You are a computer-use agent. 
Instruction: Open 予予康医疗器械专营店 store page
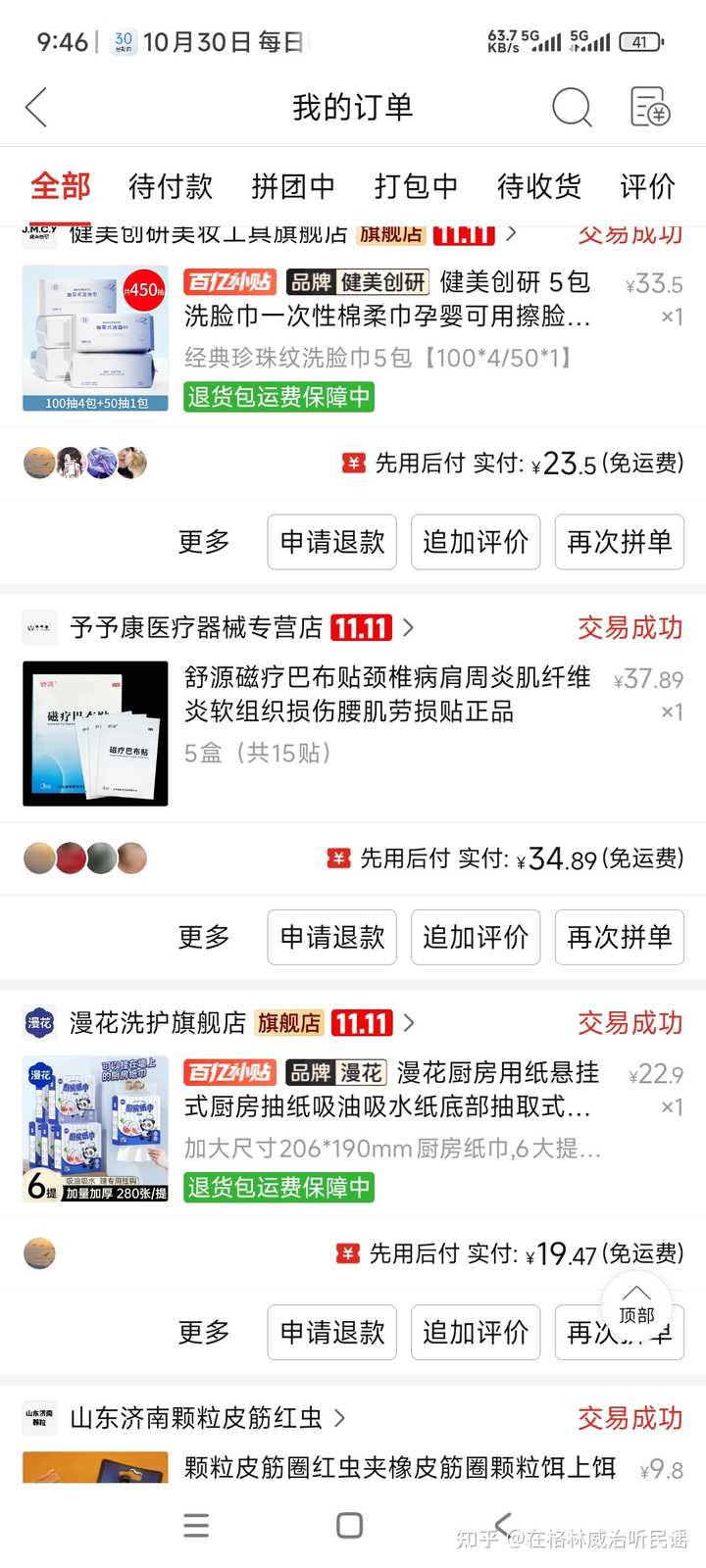[196, 627]
